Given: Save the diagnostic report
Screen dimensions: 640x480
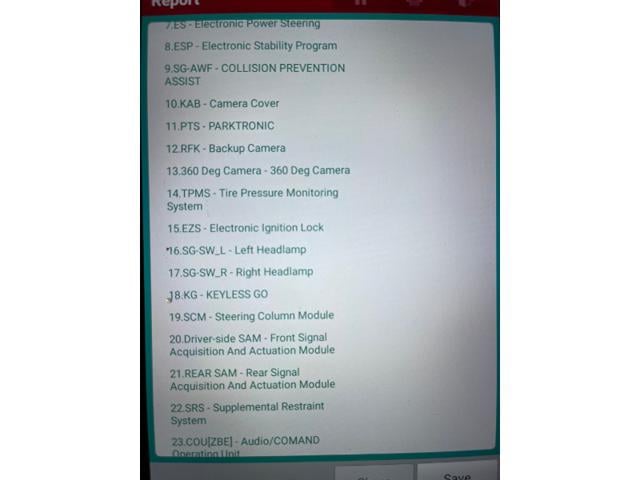Looking at the screenshot, I should tap(456, 474).
